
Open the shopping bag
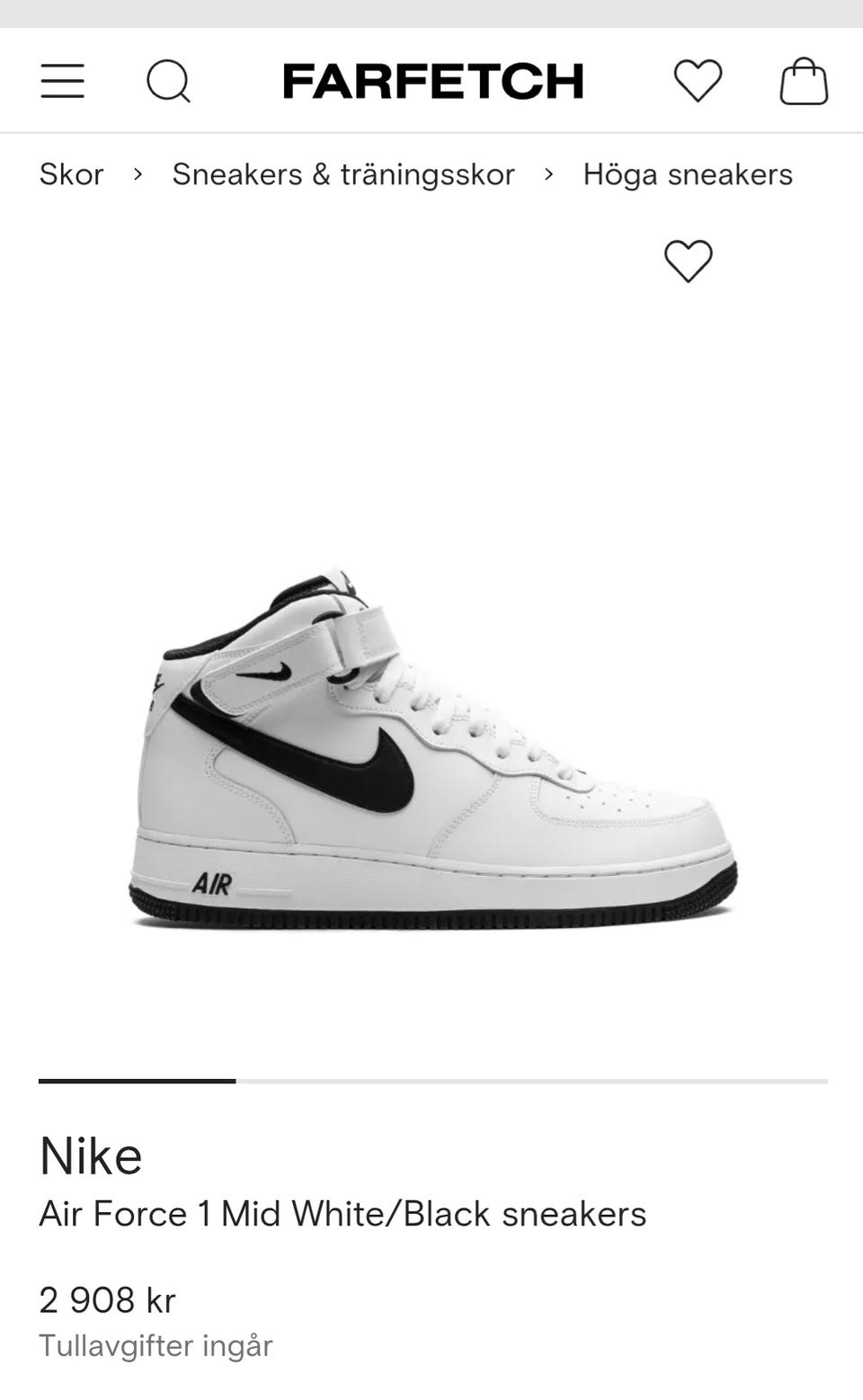(x=804, y=81)
